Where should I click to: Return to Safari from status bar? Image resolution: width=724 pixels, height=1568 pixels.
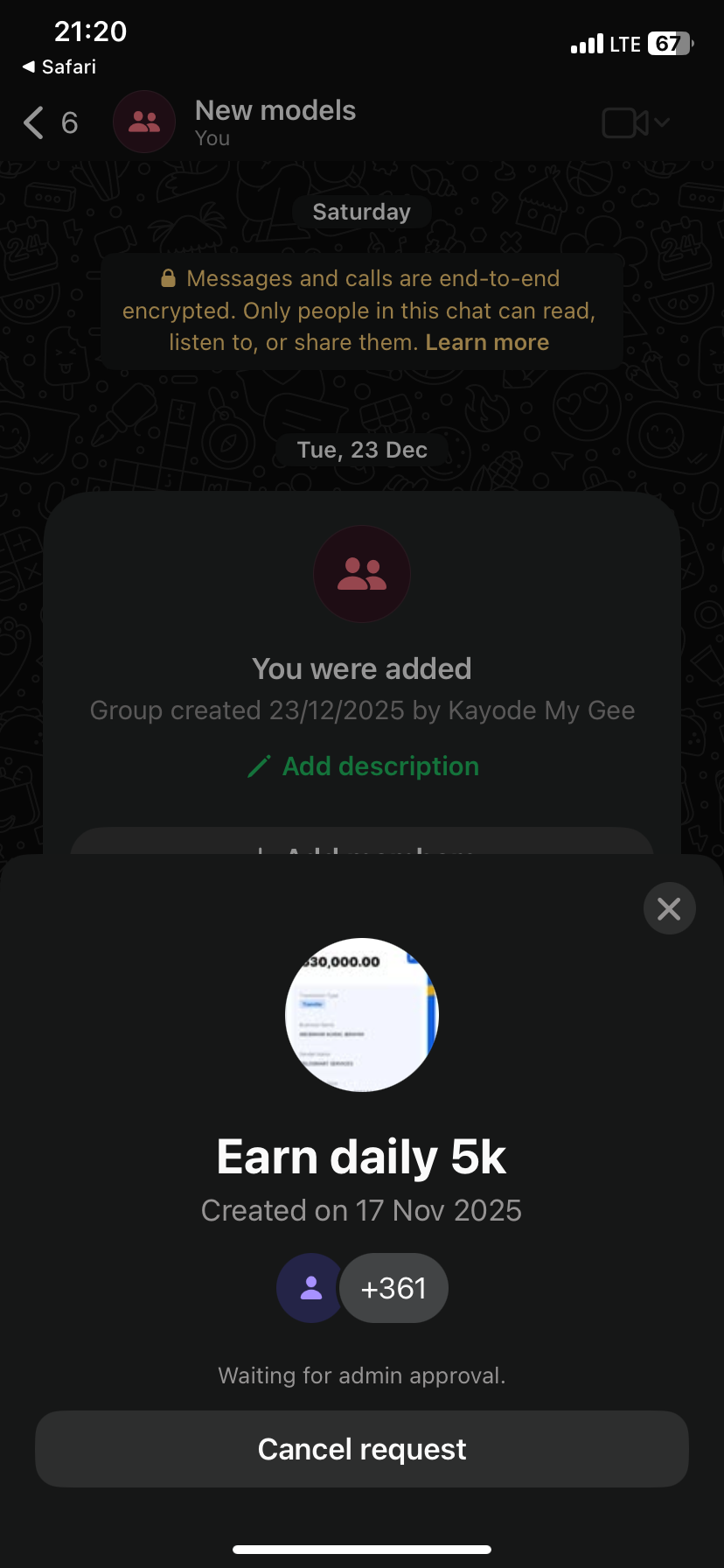click(59, 66)
